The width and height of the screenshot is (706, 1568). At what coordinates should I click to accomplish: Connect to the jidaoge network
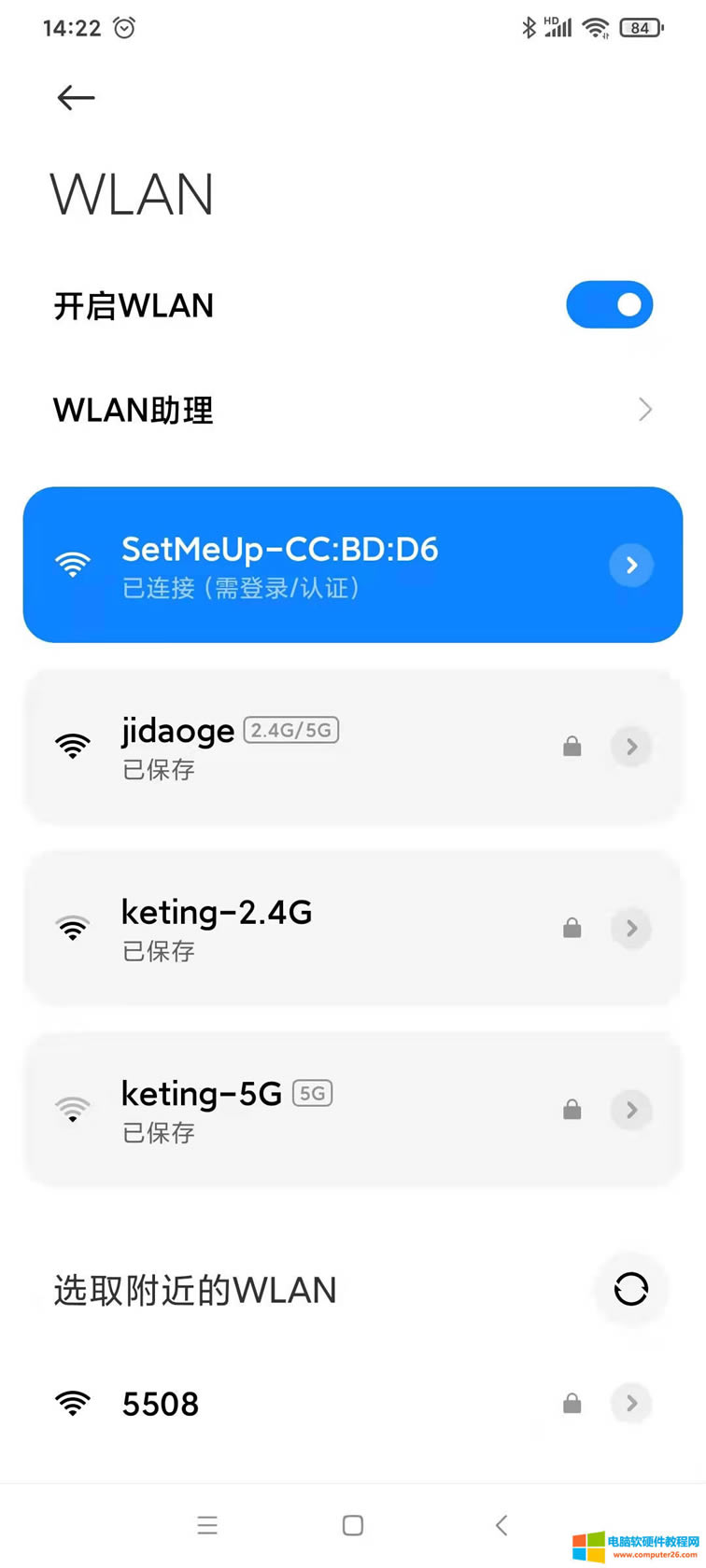pos(280,747)
